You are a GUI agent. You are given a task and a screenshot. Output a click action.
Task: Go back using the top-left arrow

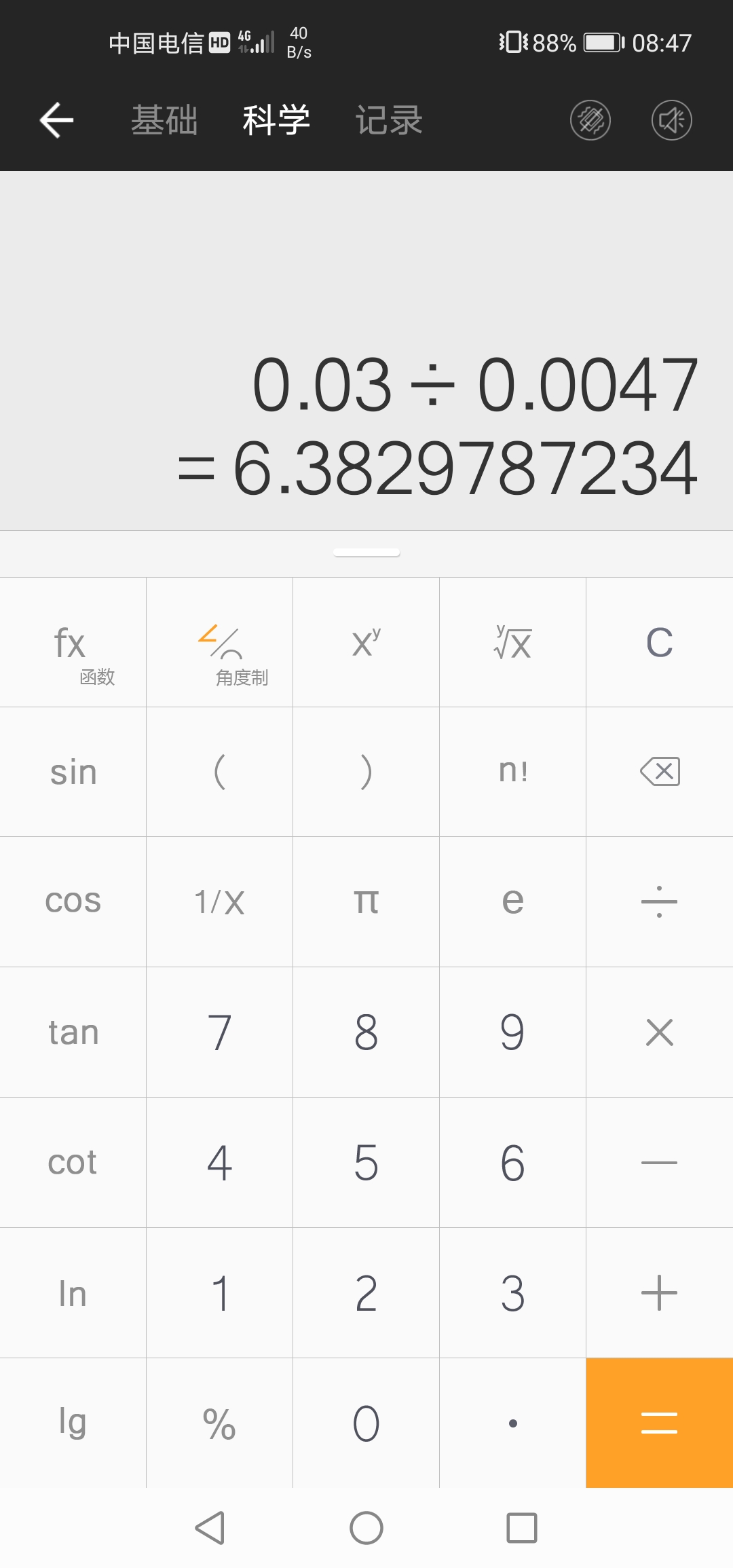56,120
